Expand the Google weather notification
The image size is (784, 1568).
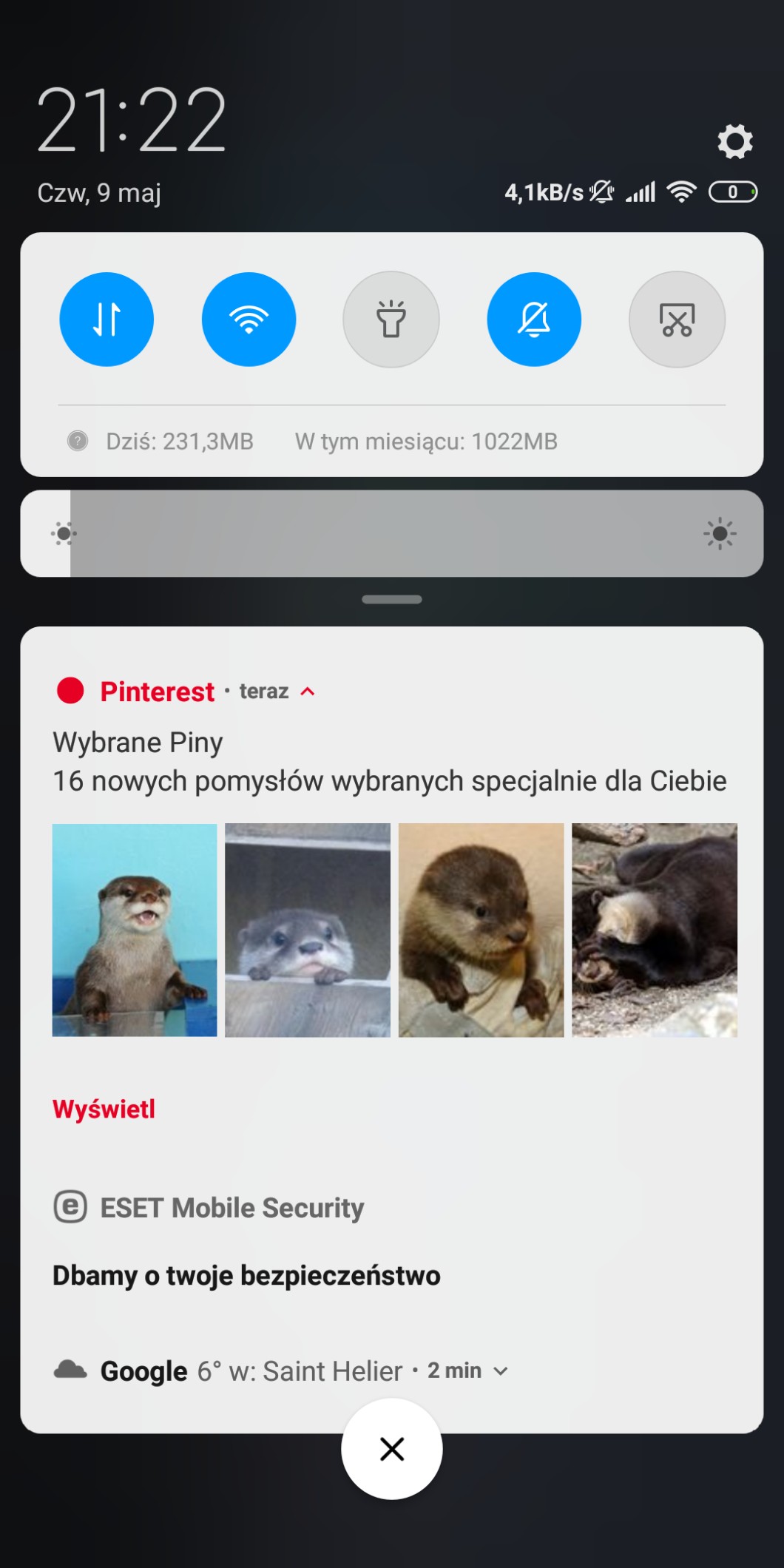click(501, 1371)
